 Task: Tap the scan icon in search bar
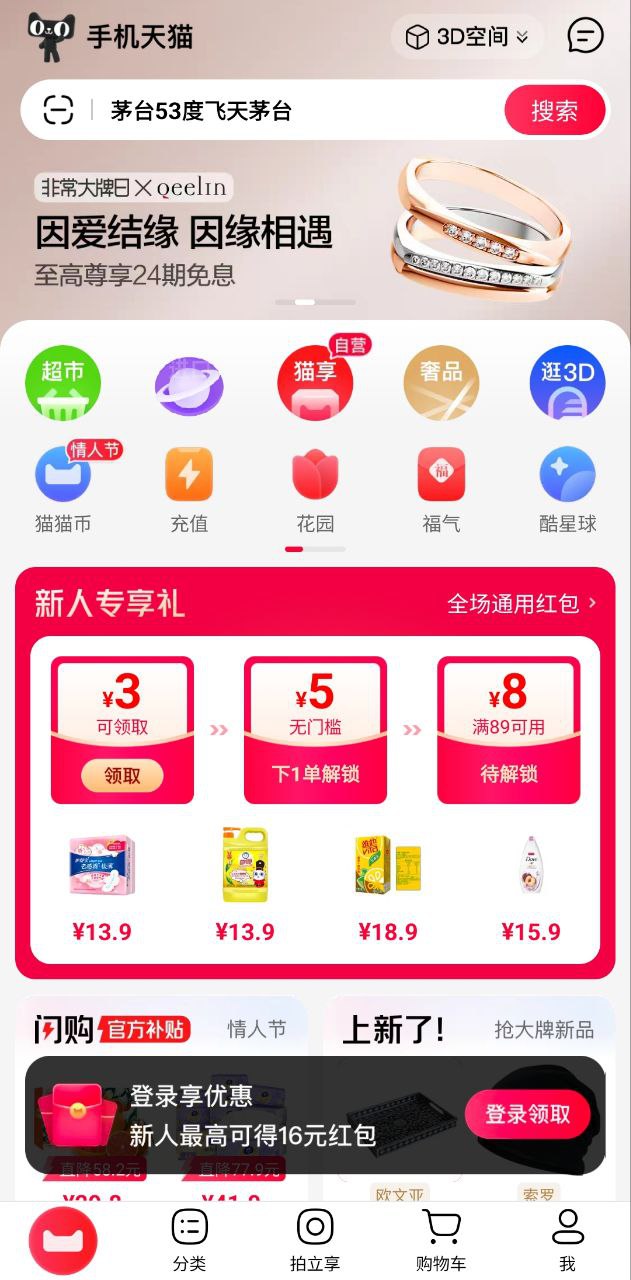coord(59,110)
